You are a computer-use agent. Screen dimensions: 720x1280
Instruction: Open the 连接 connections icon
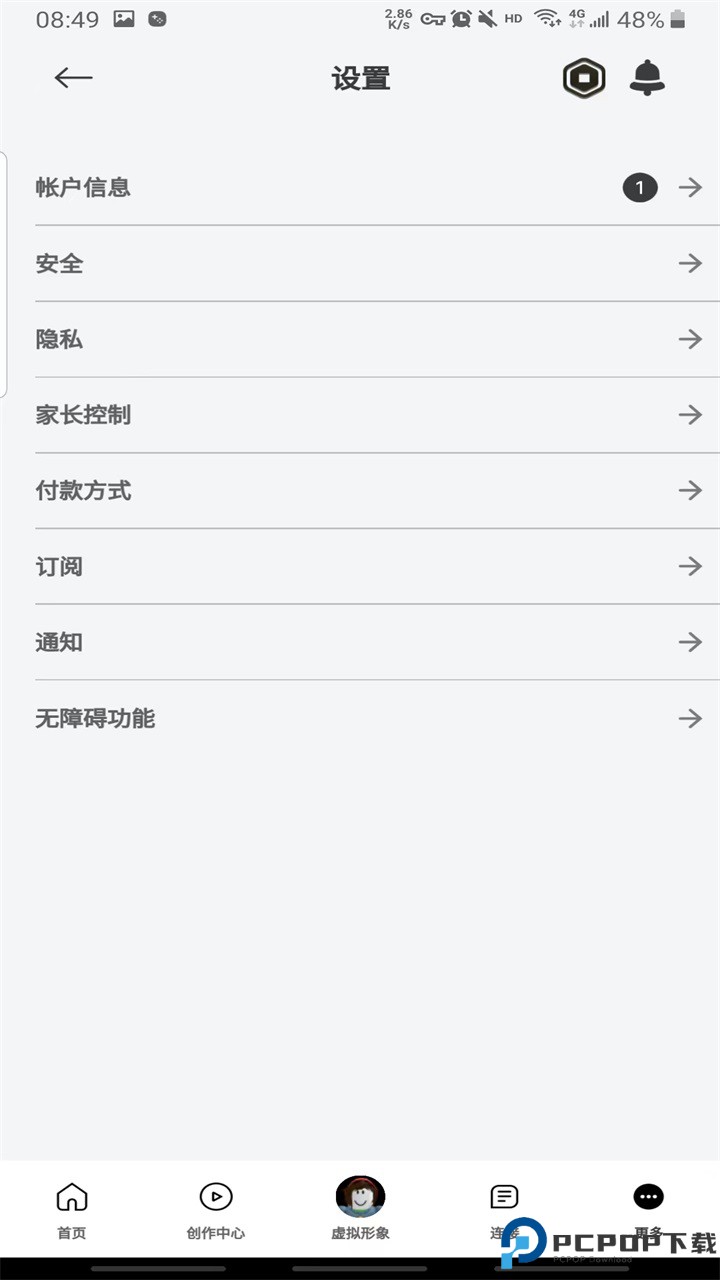[503, 1196]
